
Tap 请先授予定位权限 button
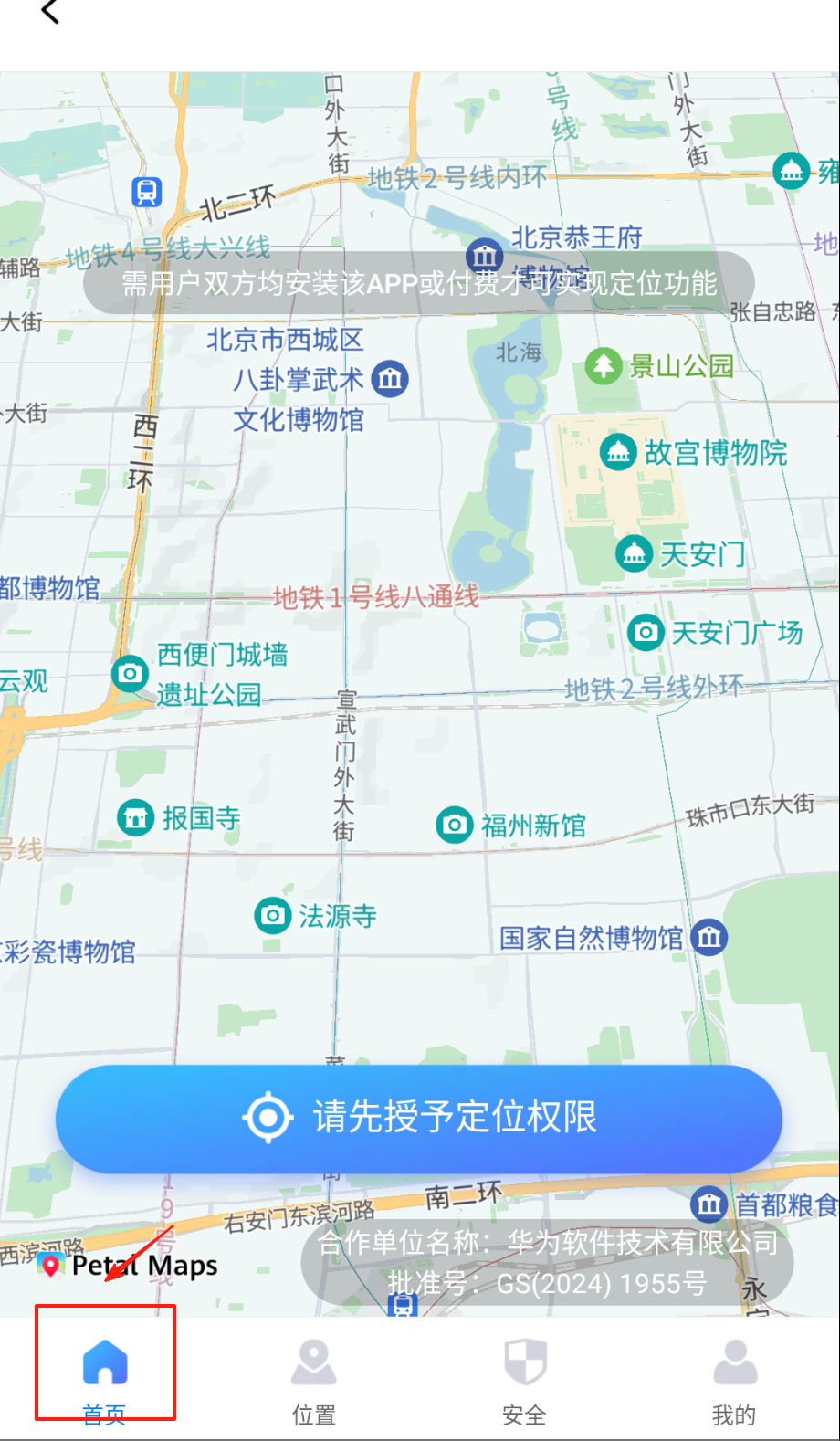coord(419,1118)
